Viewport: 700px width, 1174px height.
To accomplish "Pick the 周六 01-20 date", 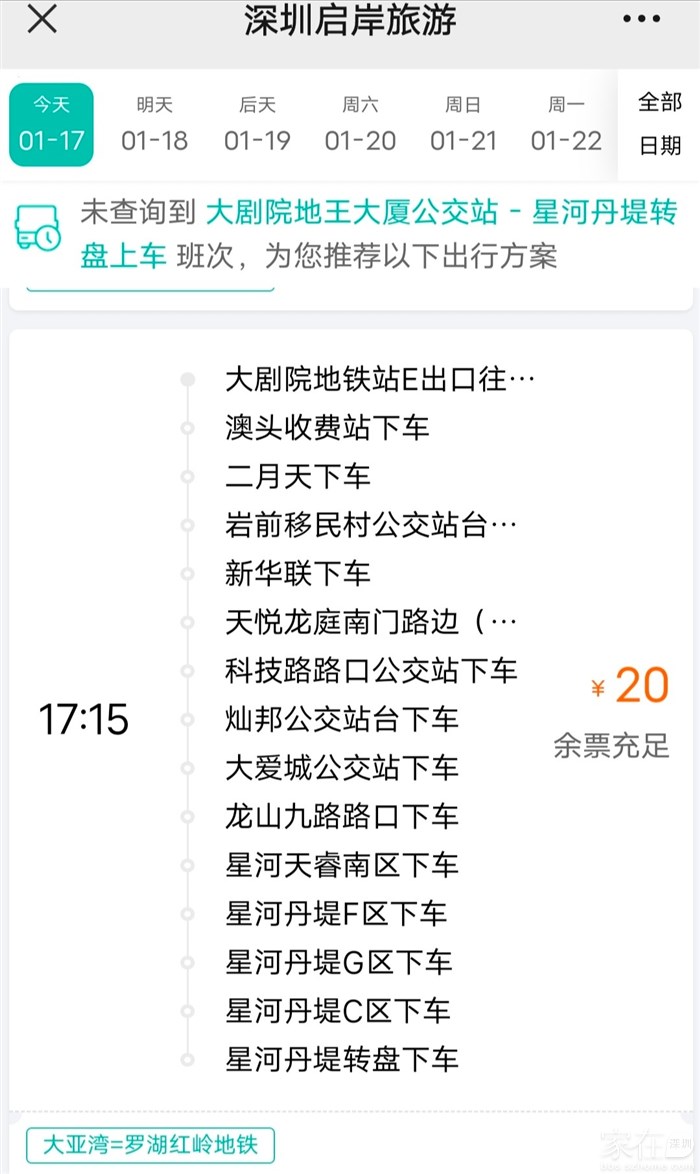I will pos(360,125).
